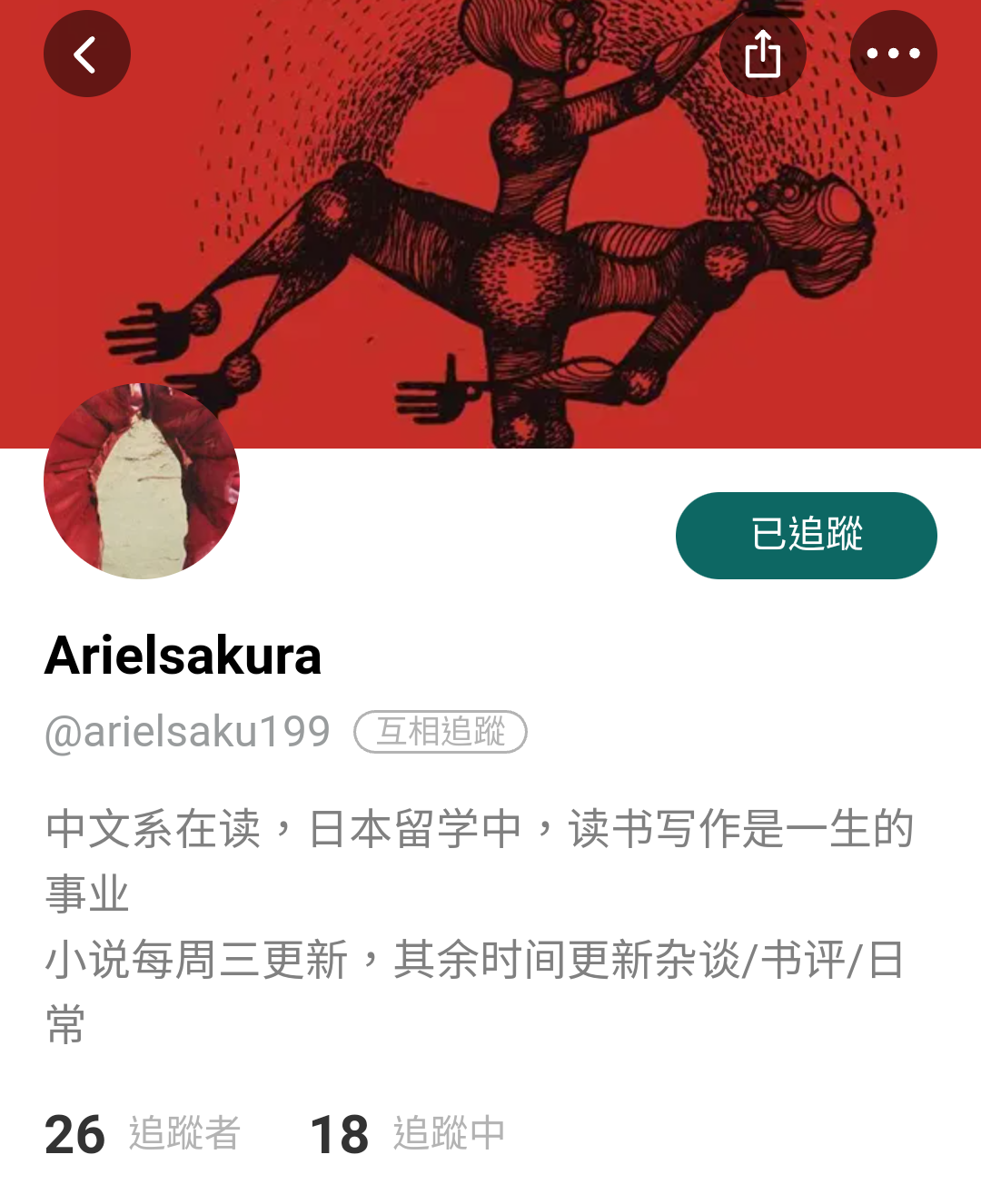Share Arielsakura's profile

click(x=762, y=54)
